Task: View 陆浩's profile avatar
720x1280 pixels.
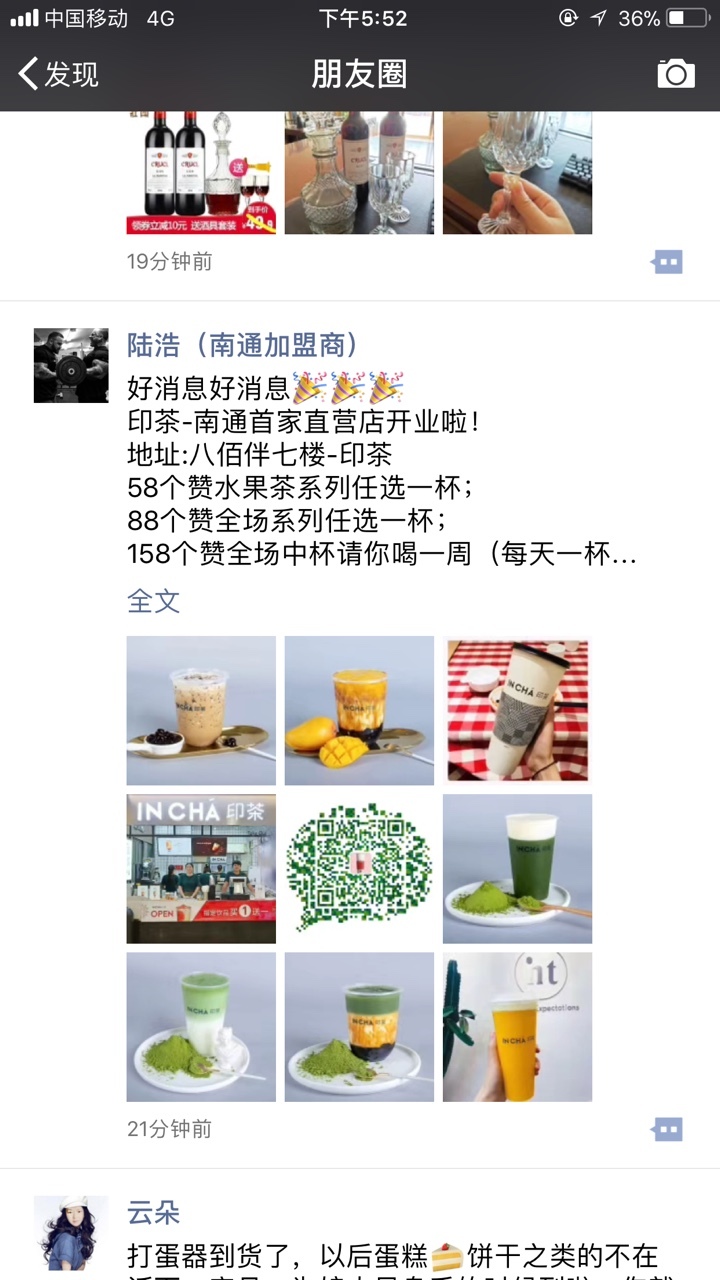Action: coord(71,365)
